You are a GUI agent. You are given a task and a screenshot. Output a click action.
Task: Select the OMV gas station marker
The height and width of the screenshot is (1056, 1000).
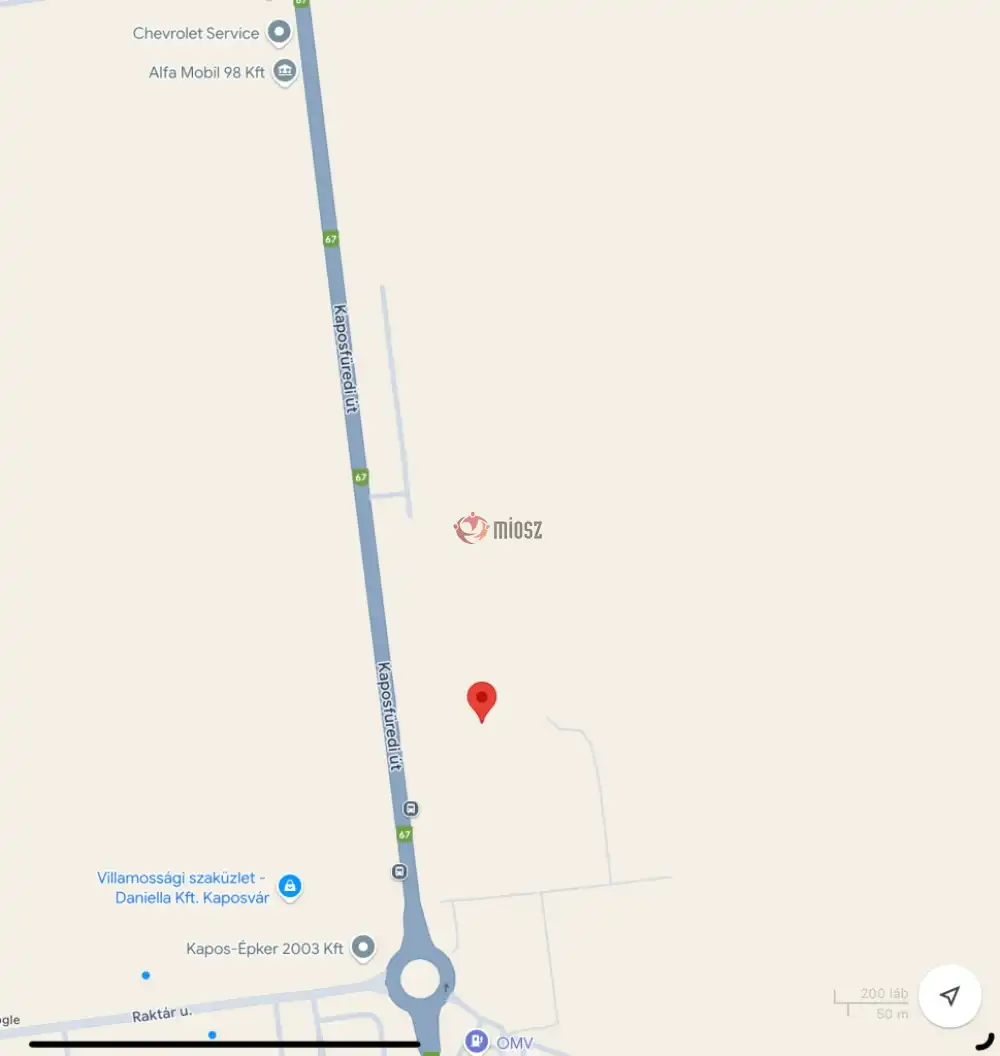(x=477, y=1042)
